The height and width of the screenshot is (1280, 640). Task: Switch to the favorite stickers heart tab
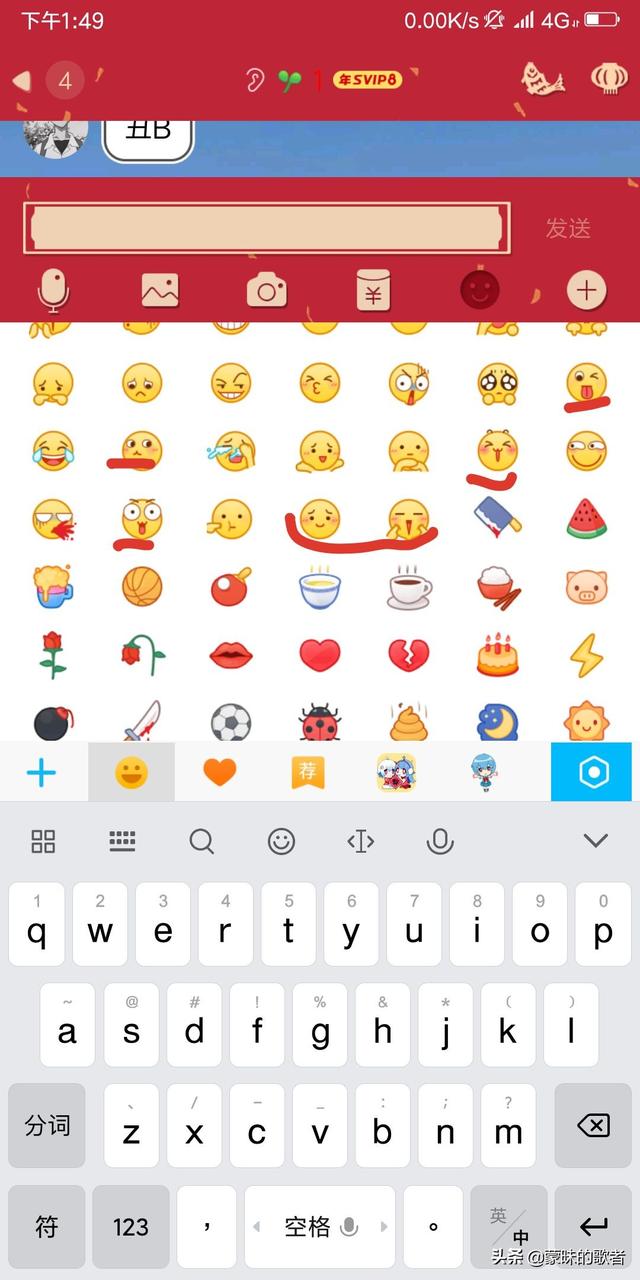(x=219, y=772)
